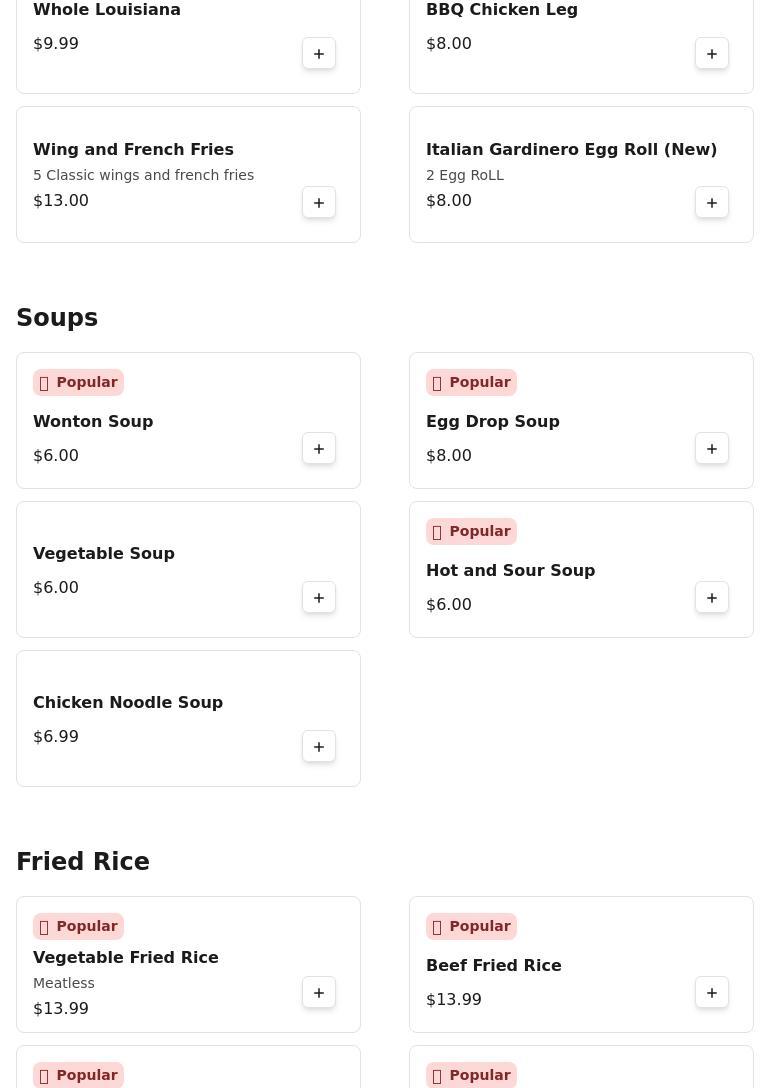770x1088 pixels.
Task: View the Chicken Noodle Soup item
Action: pyautogui.click(x=128, y=702)
